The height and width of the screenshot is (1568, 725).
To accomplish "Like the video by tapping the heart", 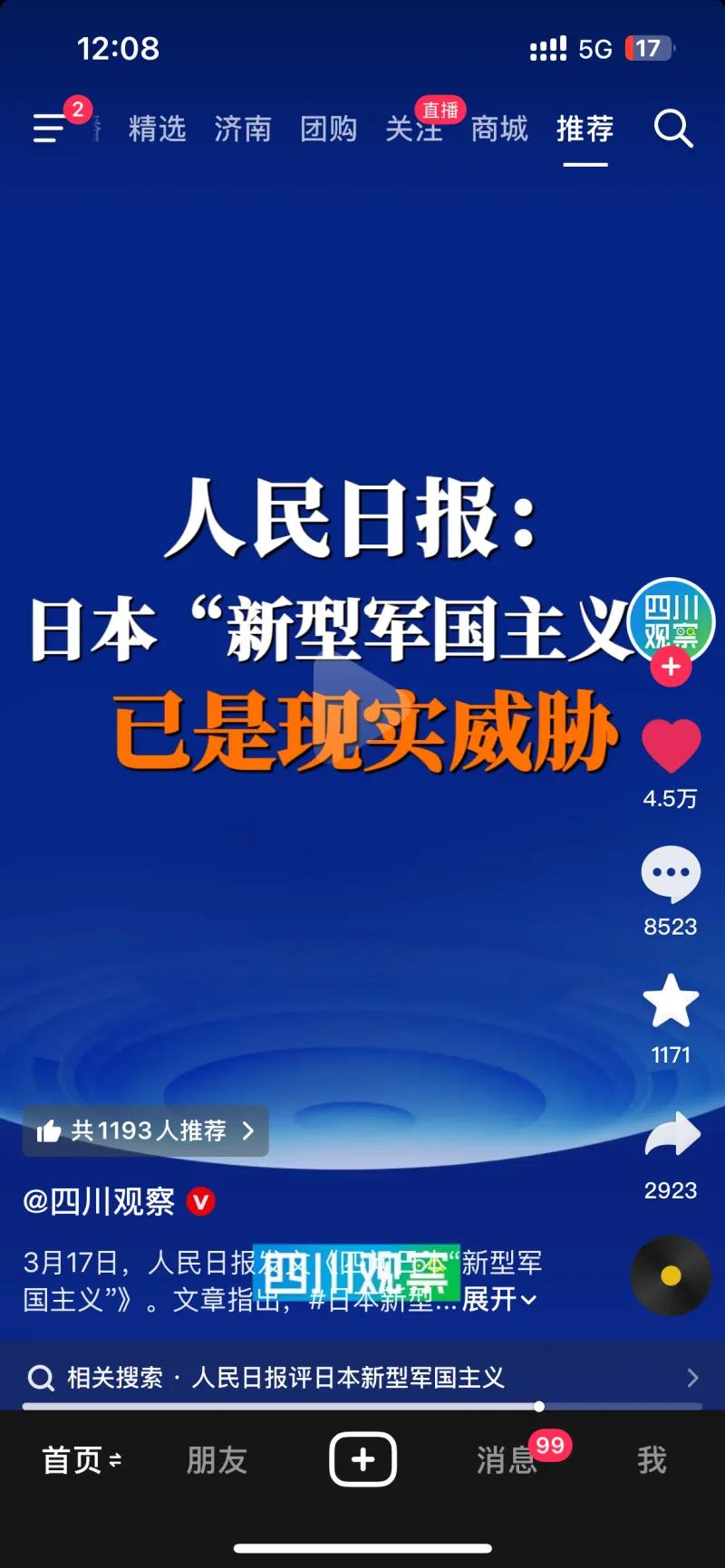I will tap(671, 746).
